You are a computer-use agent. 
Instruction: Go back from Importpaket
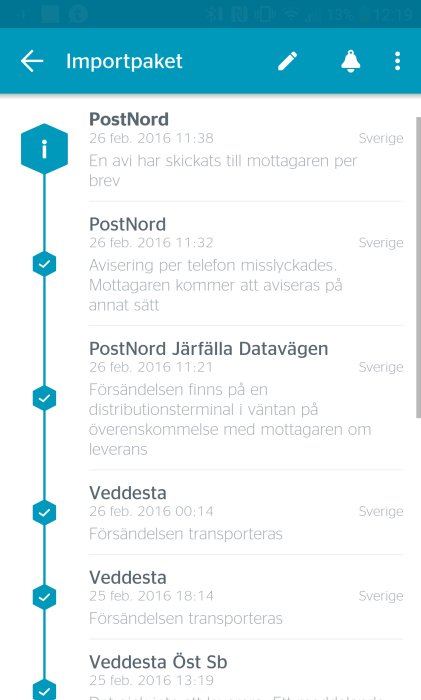pos(32,61)
